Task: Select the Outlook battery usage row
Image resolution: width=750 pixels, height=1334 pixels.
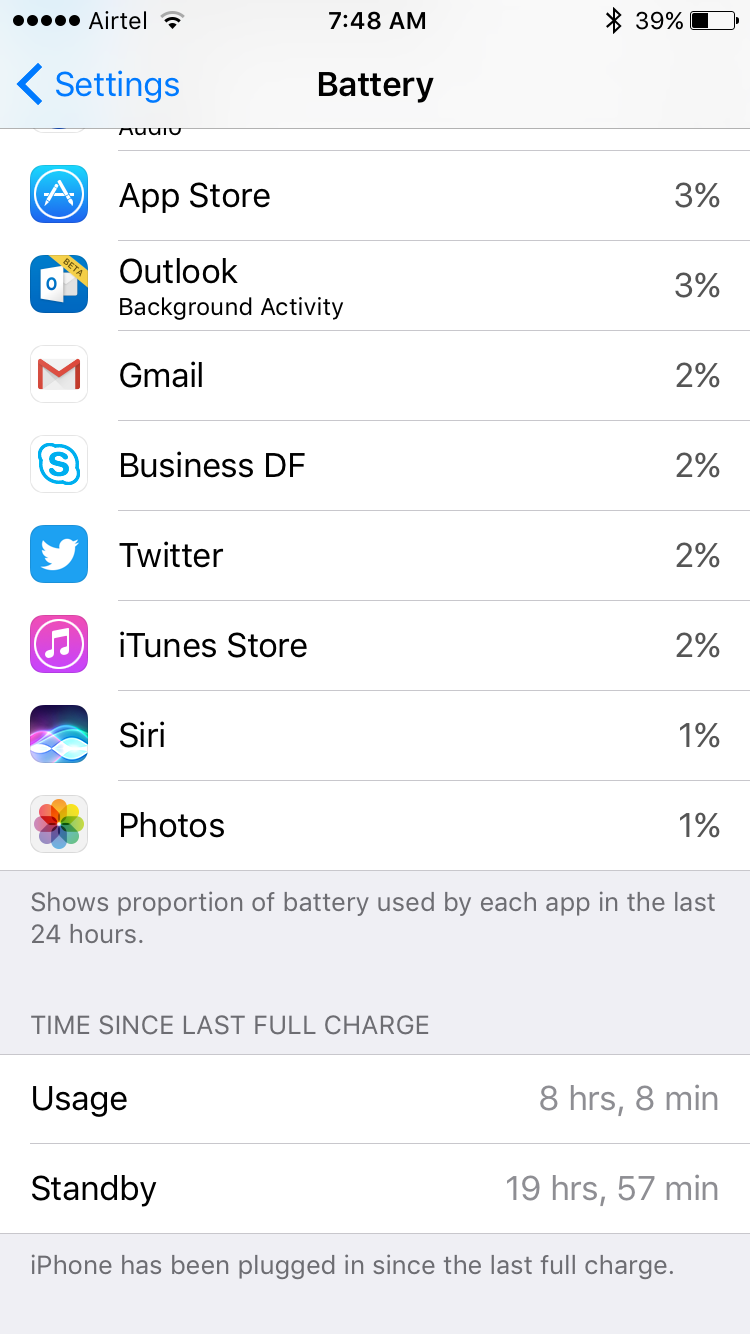Action: click(375, 286)
